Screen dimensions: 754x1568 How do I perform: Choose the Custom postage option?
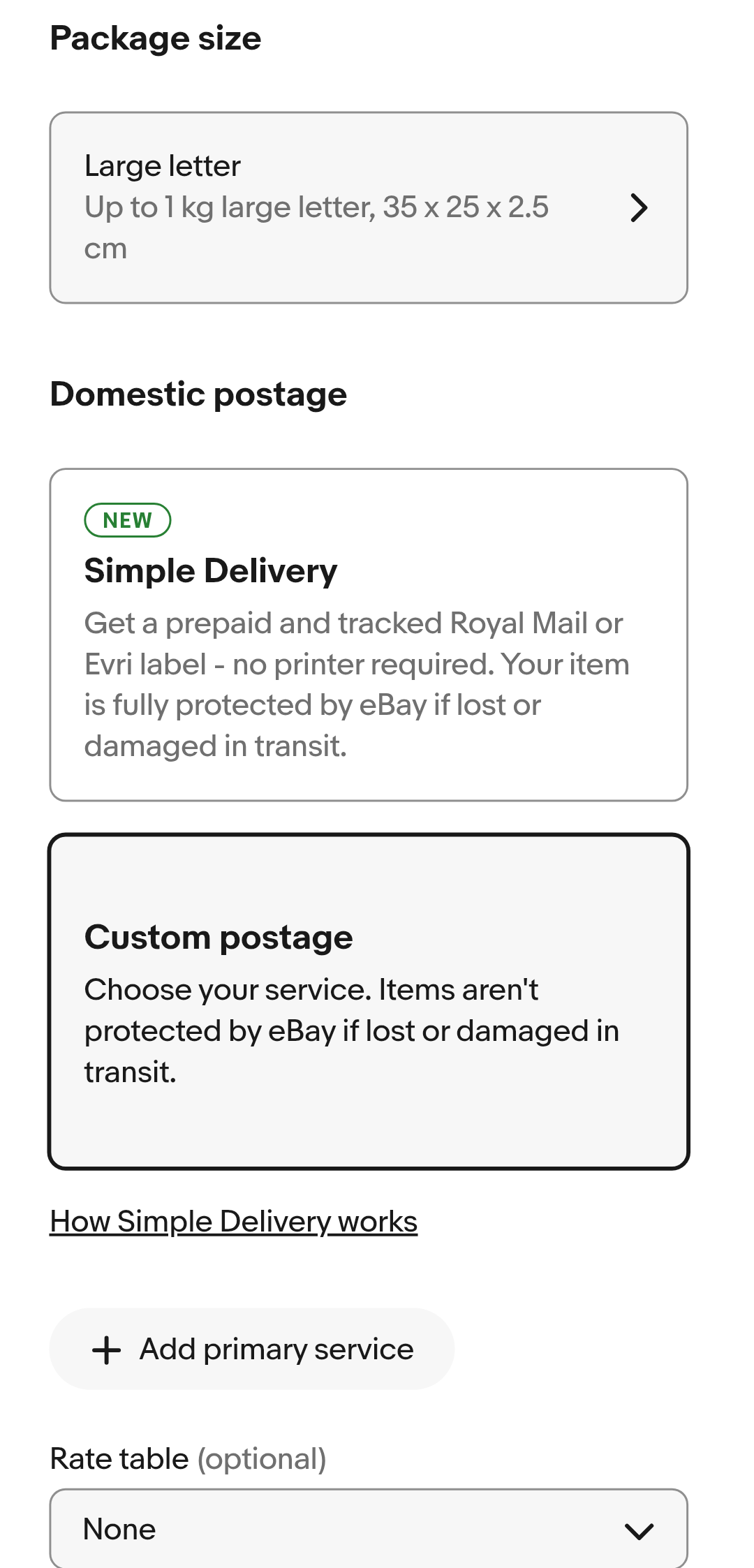[x=369, y=1001]
